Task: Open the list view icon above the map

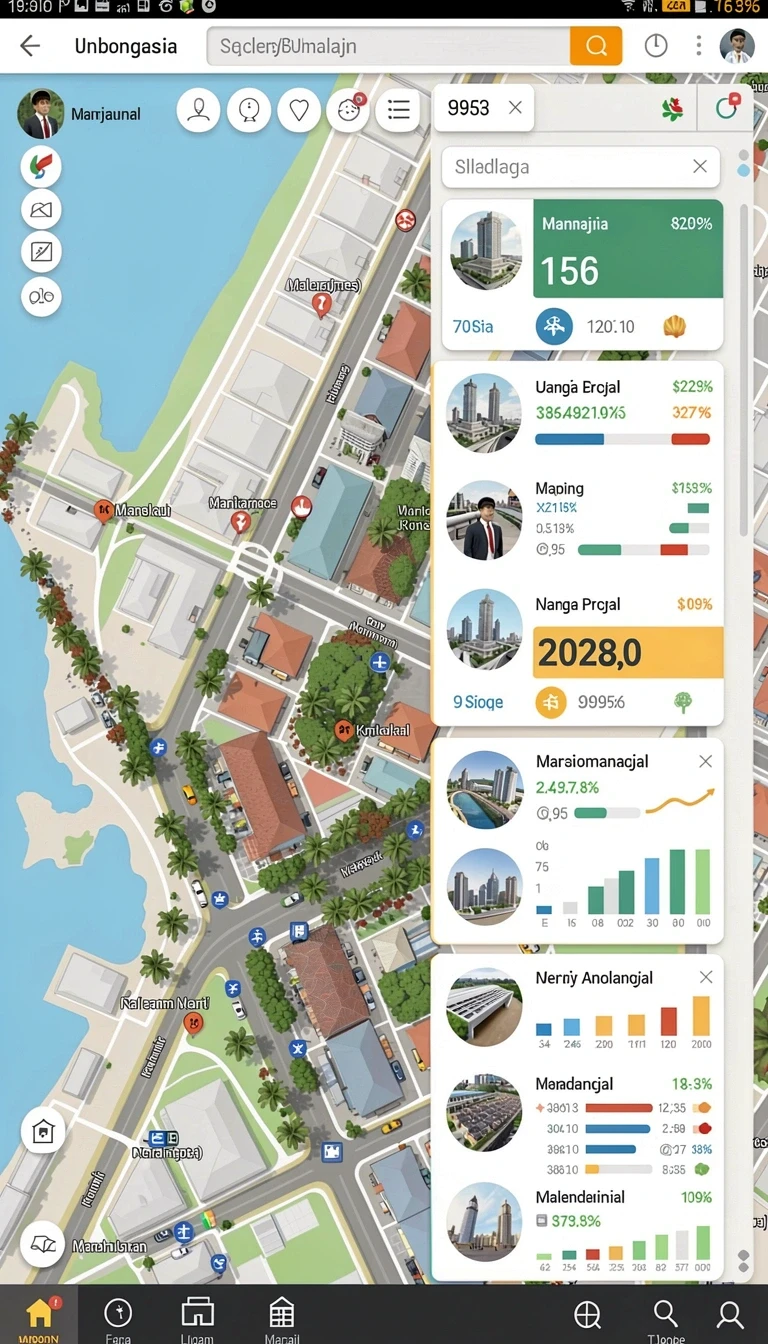Action: 398,110
